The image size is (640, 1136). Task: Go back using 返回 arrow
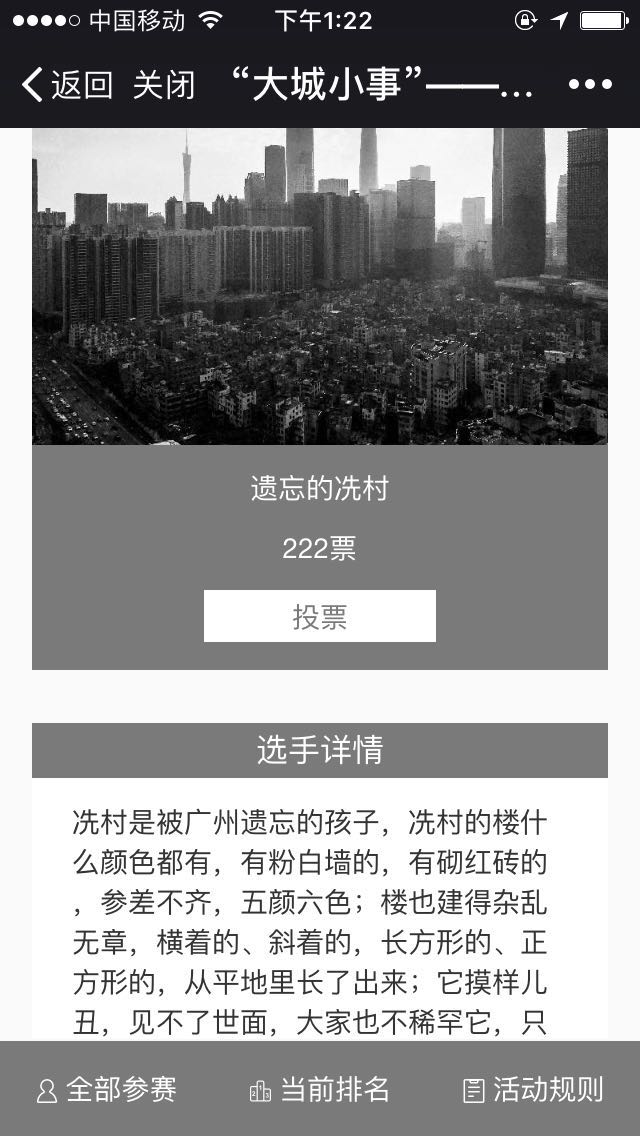(x=66, y=85)
